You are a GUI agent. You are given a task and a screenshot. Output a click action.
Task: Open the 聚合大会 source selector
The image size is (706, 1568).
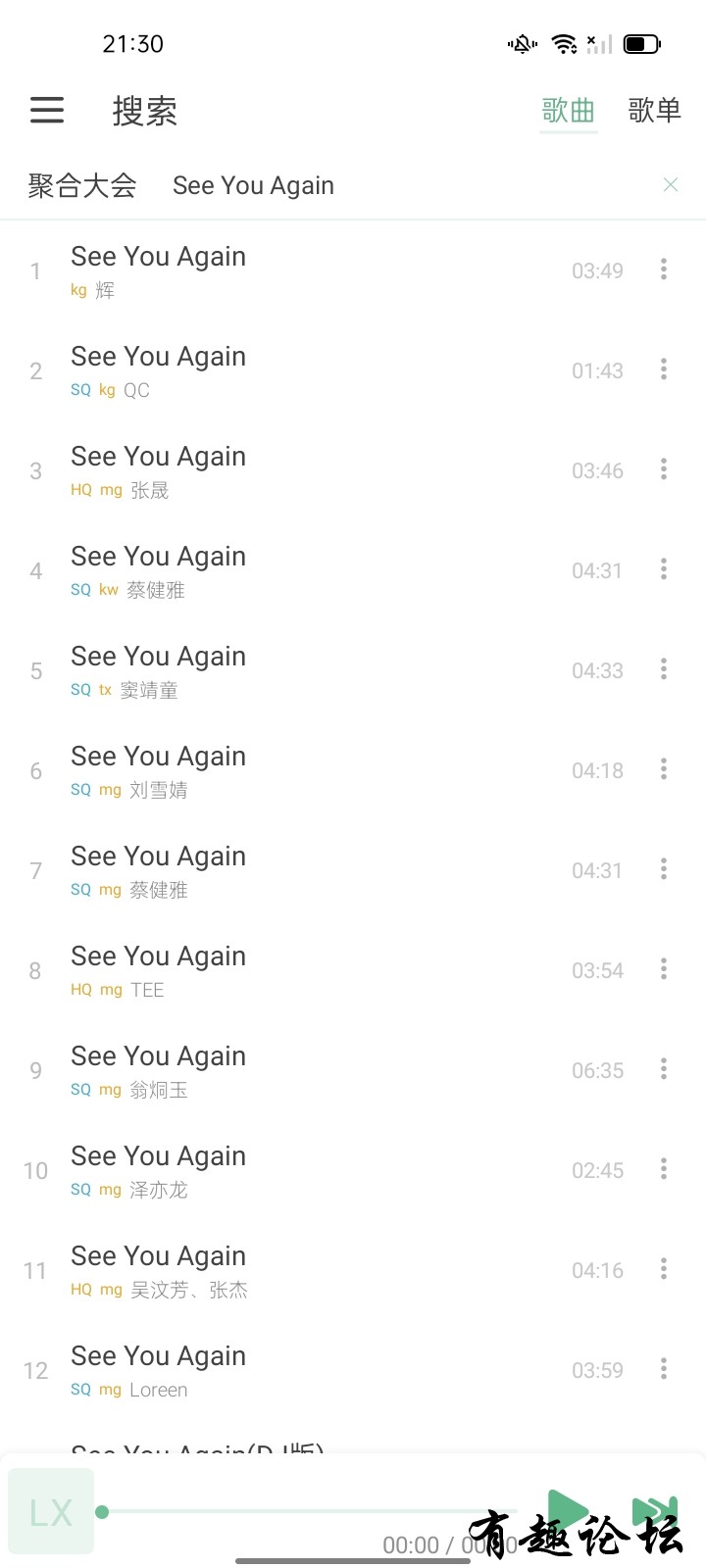[82, 185]
